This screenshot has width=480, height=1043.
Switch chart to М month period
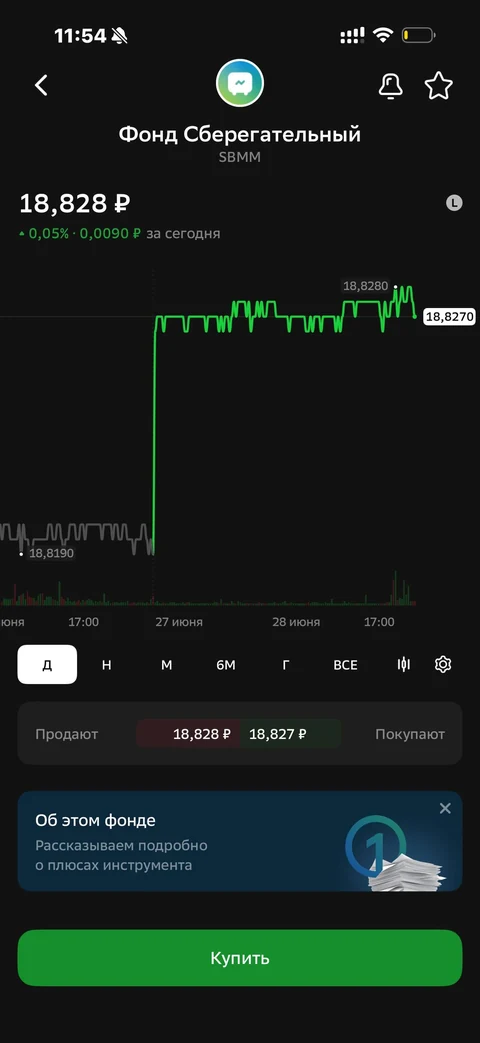coord(166,665)
